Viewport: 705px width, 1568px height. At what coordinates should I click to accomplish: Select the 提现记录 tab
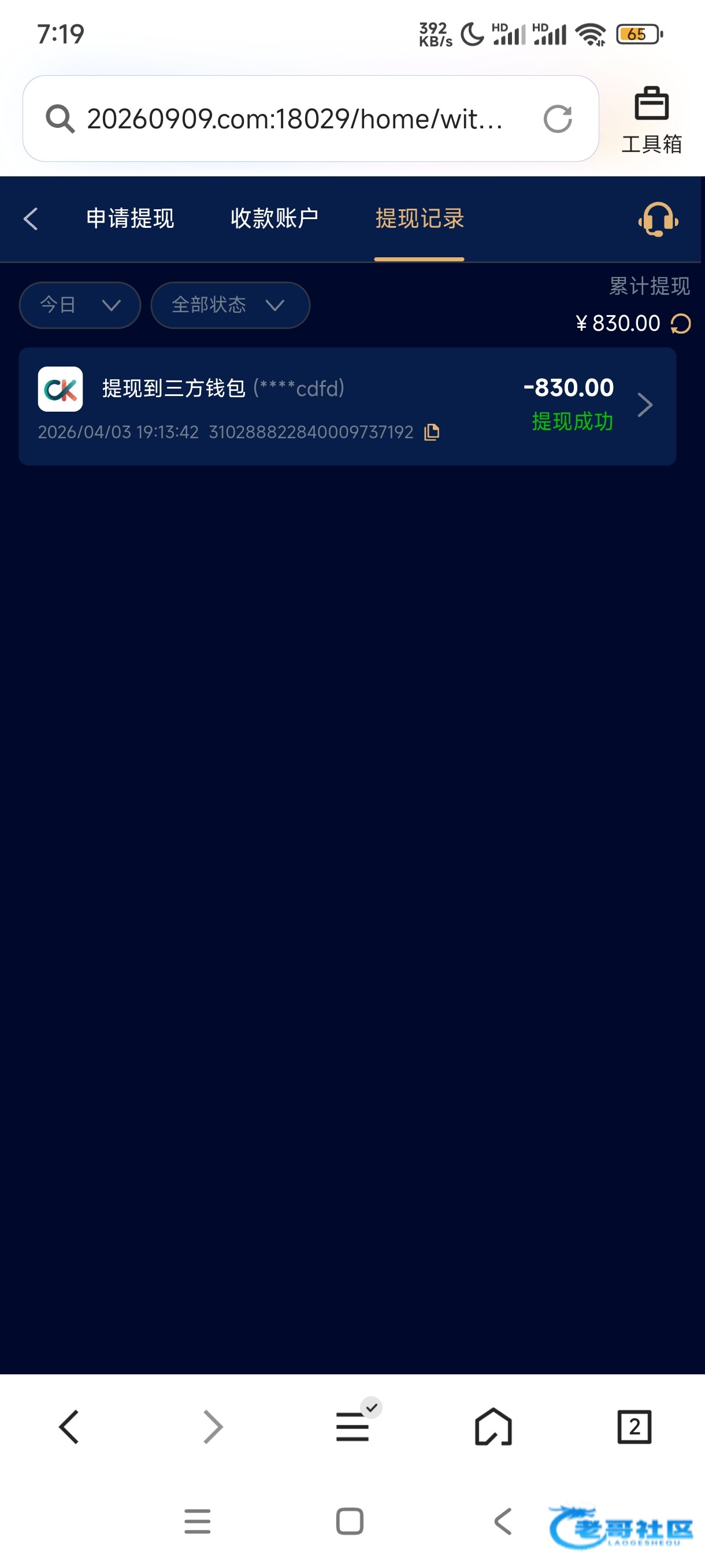click(419, 219)
